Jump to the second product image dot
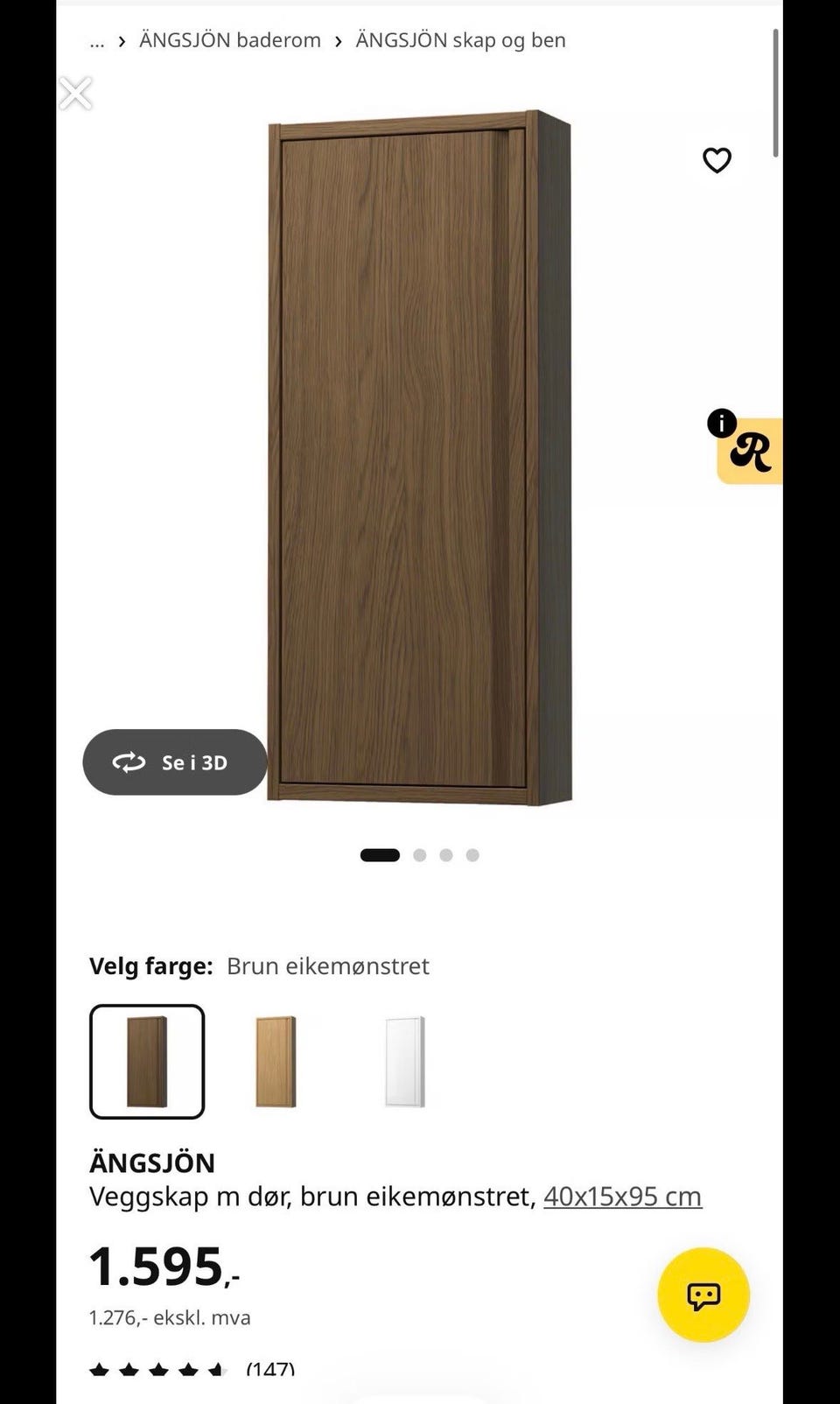This screenshot has width=840, height=1404. [420, 855]
